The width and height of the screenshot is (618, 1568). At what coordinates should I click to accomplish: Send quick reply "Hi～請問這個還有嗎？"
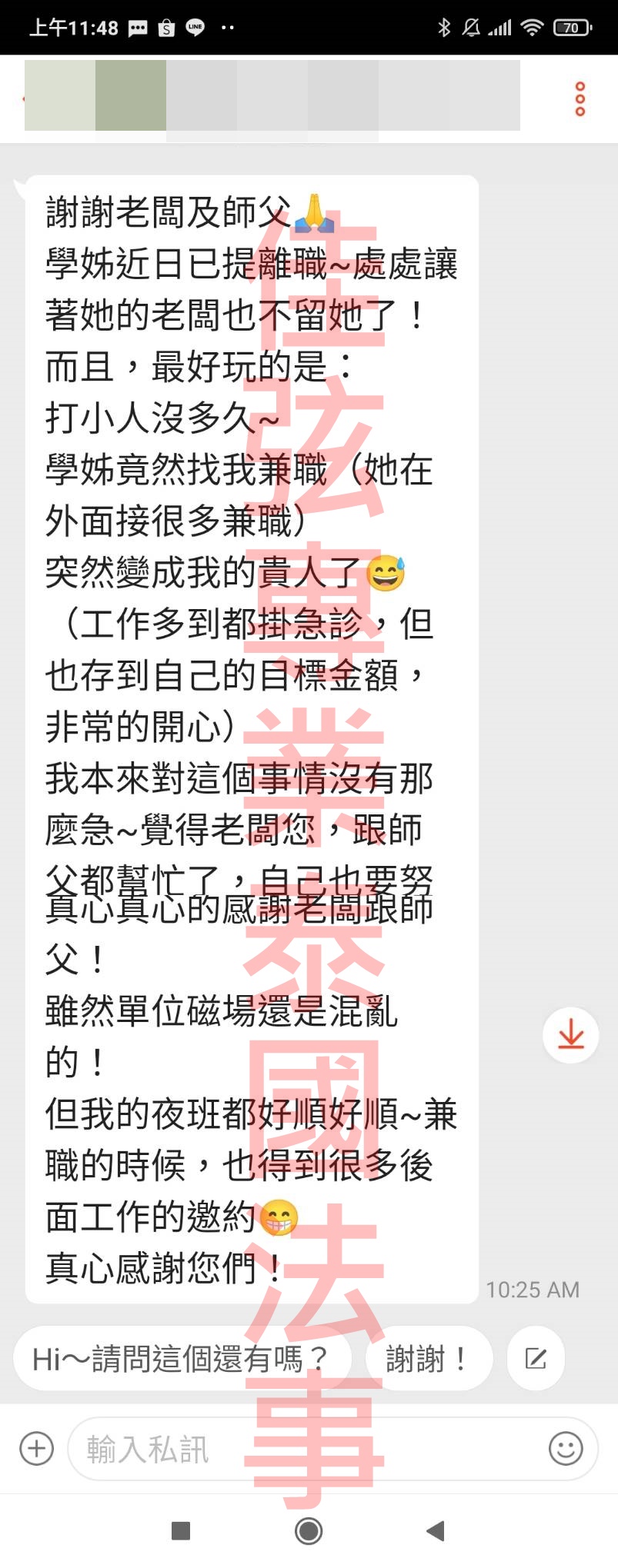[x=182, y=1359]
